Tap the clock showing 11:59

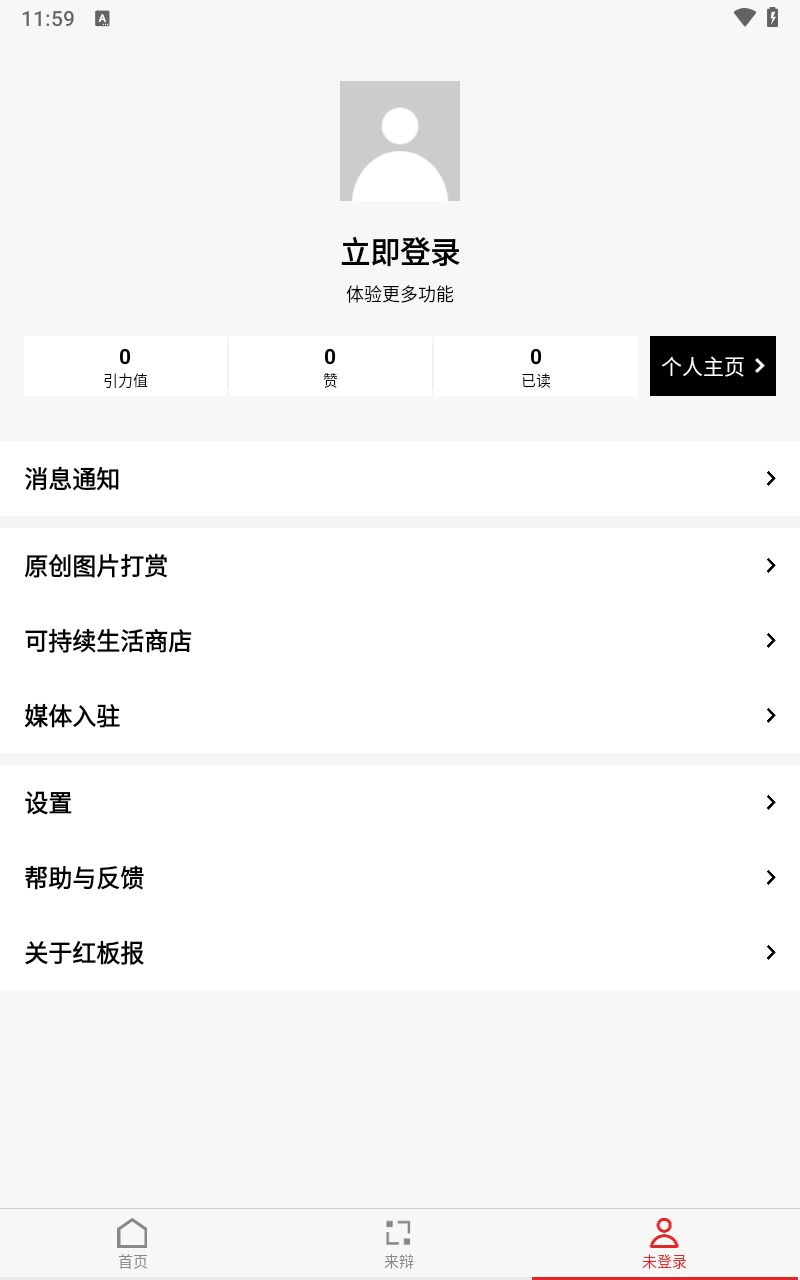47,17
